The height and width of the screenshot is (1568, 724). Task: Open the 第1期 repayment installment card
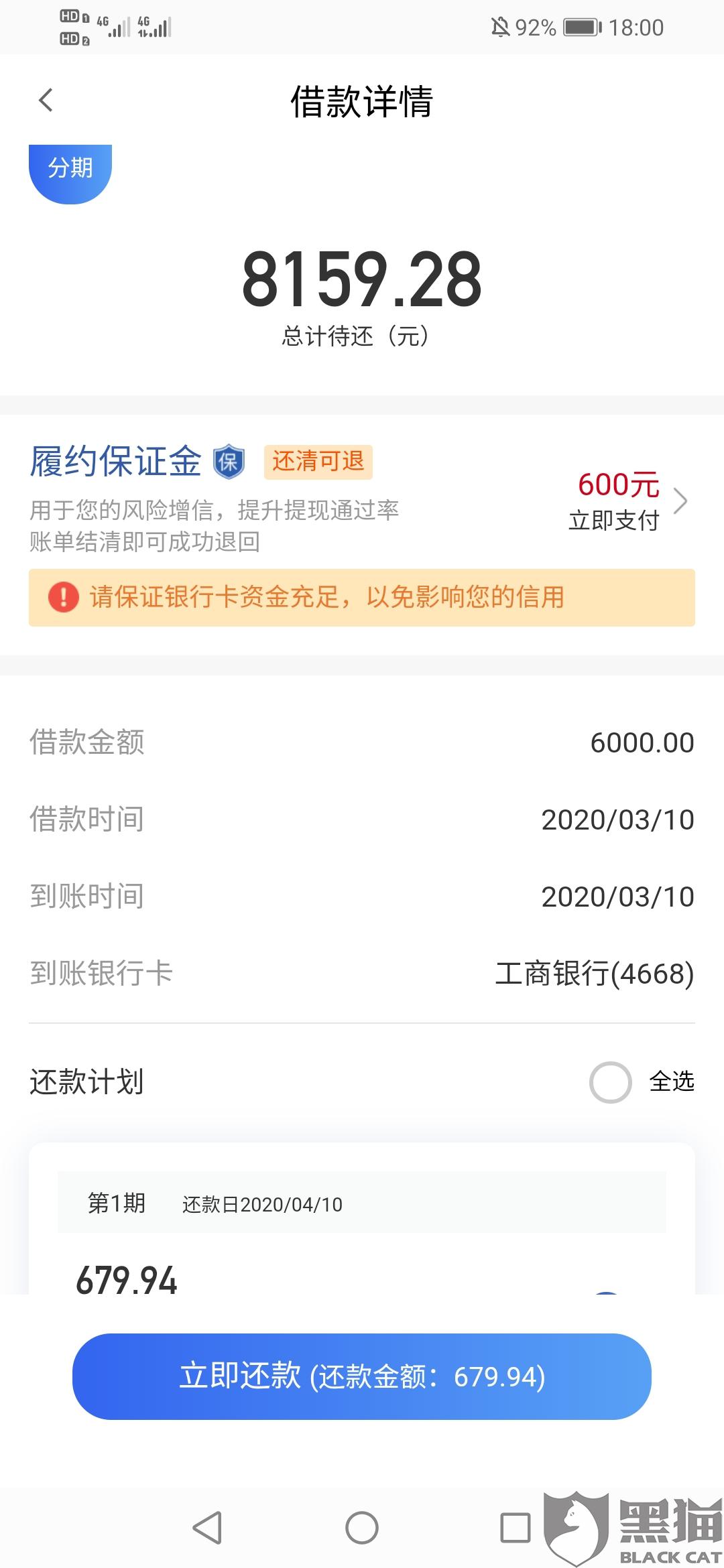[362, 1219]
